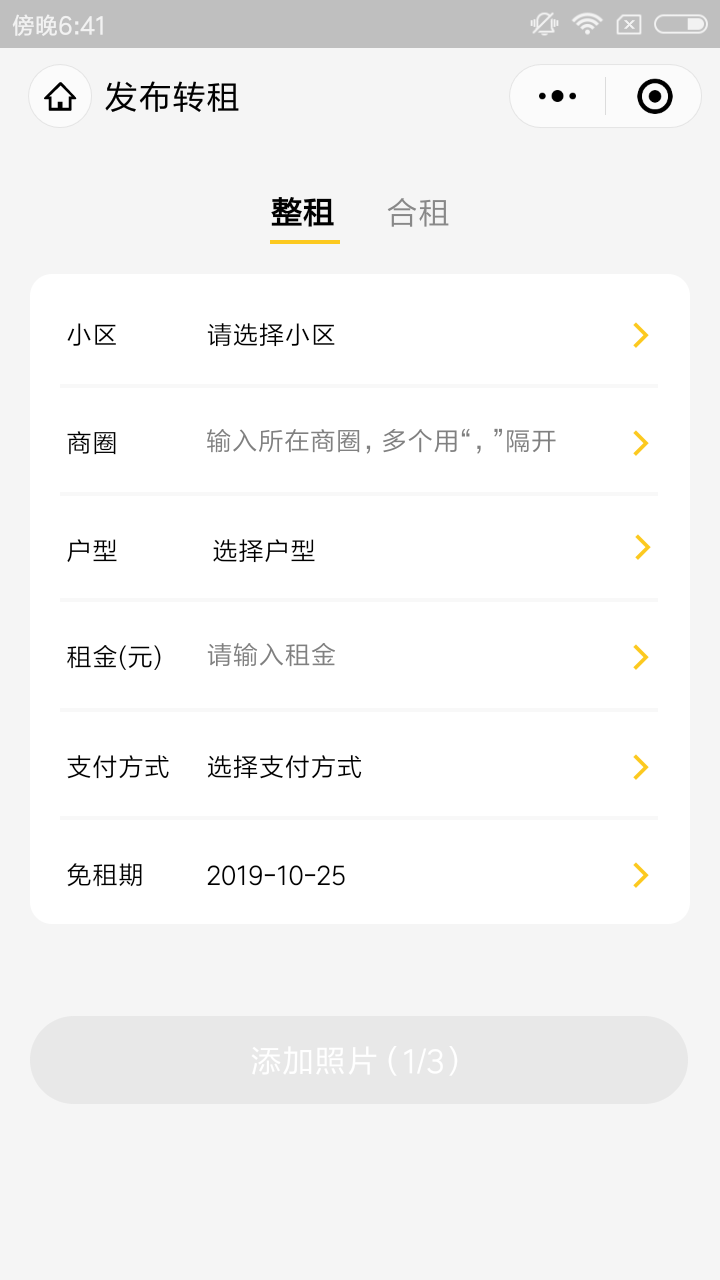
Task: Focus the 租金(元) input field
Action: coord(412,656)
